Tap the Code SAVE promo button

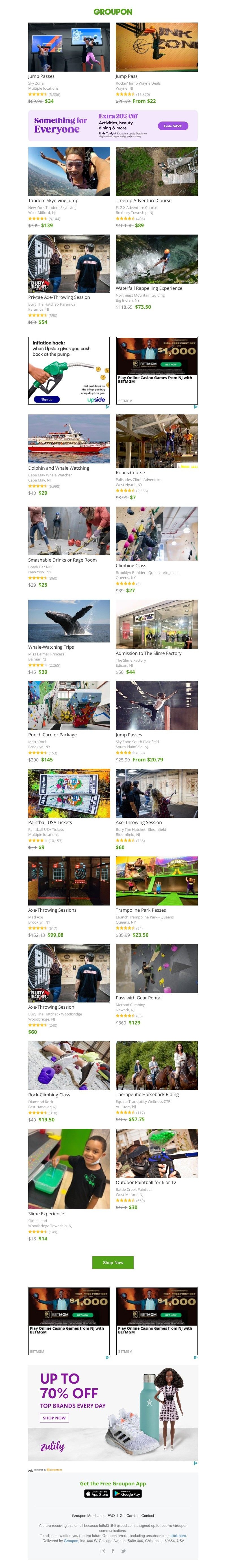tap(172, 126)
